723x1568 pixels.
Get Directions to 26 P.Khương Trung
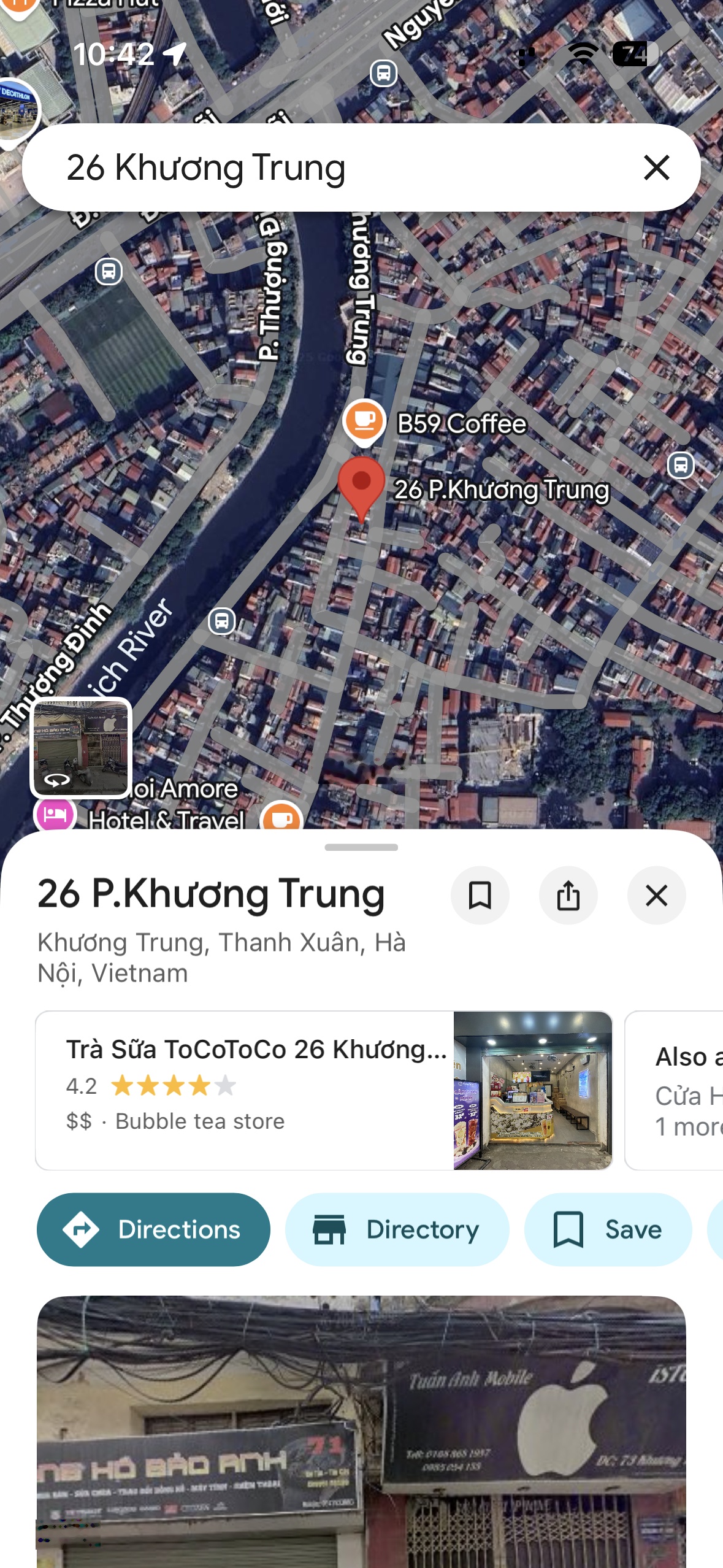153,1229
